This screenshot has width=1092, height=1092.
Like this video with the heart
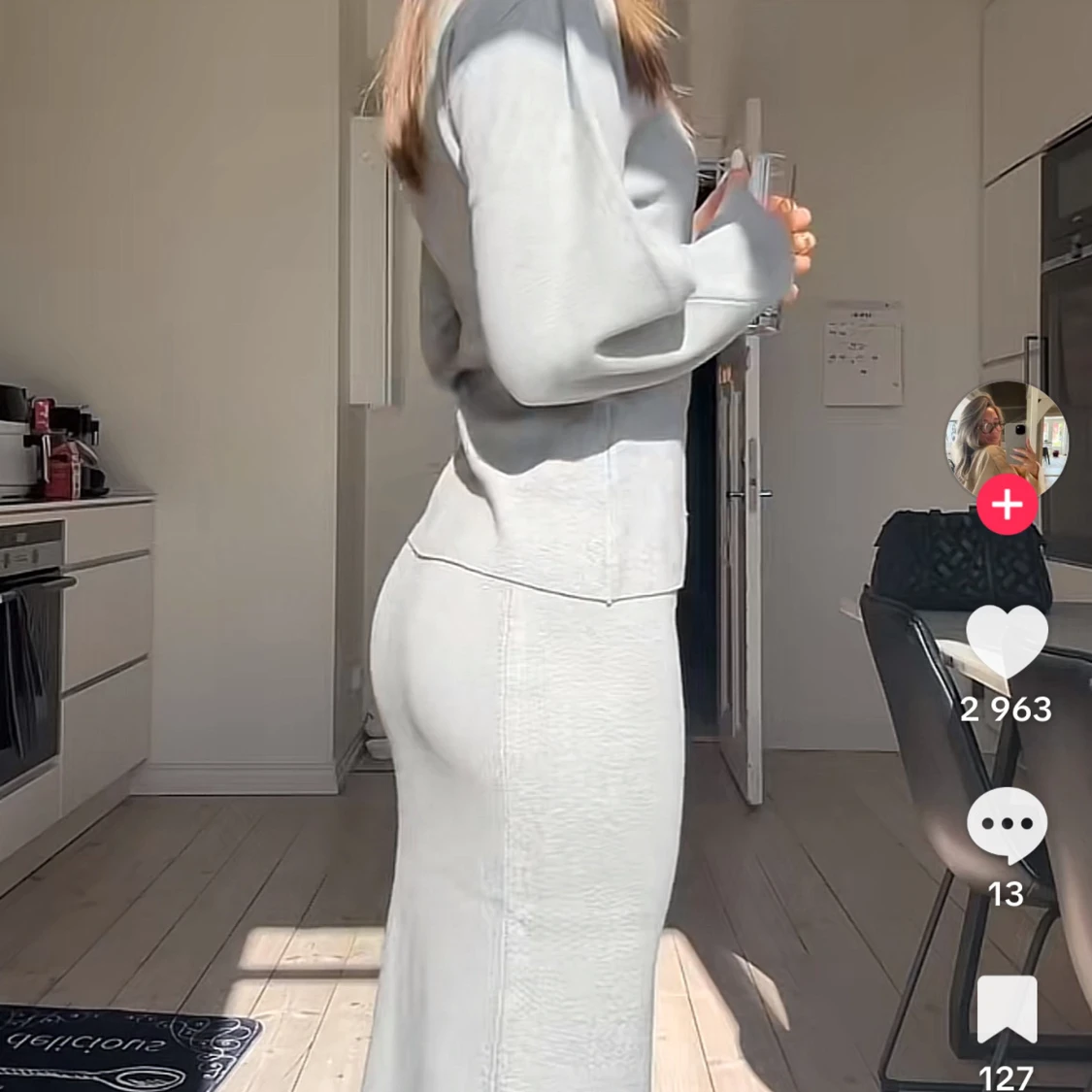point(1008,643)
